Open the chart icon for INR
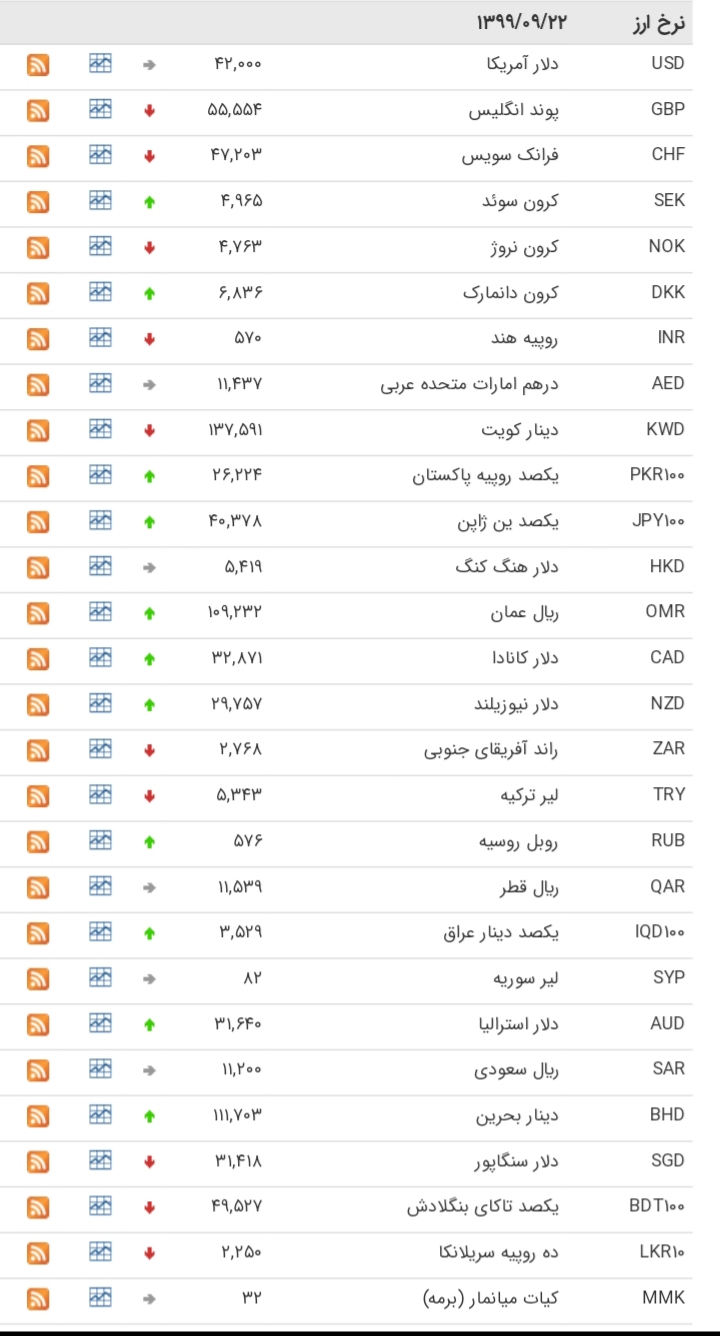Screen dimensions: 720x1336 (100, 337)
